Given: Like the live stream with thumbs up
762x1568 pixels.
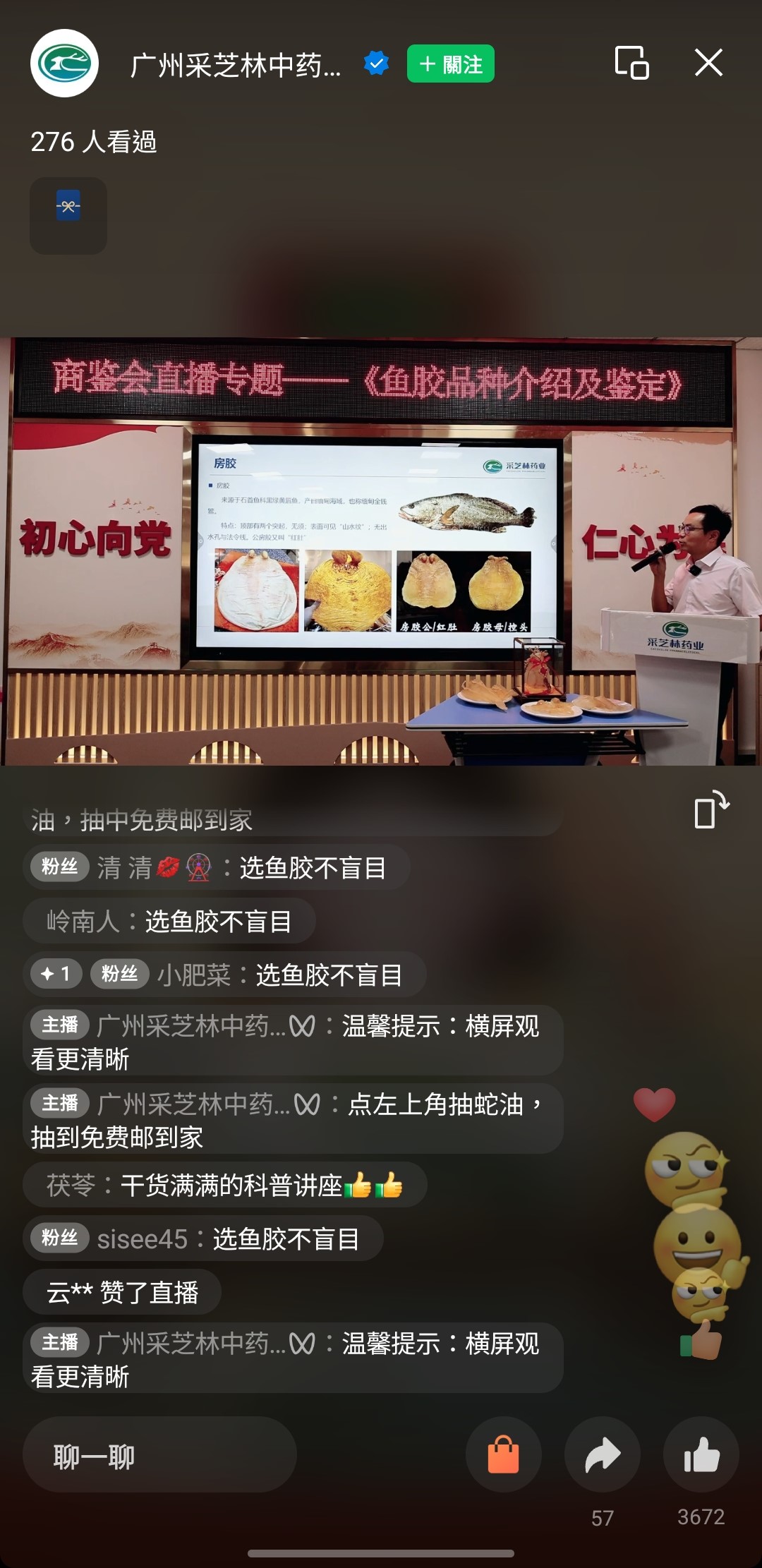Looking at the screenshot, I should (x=701, y=1454).
